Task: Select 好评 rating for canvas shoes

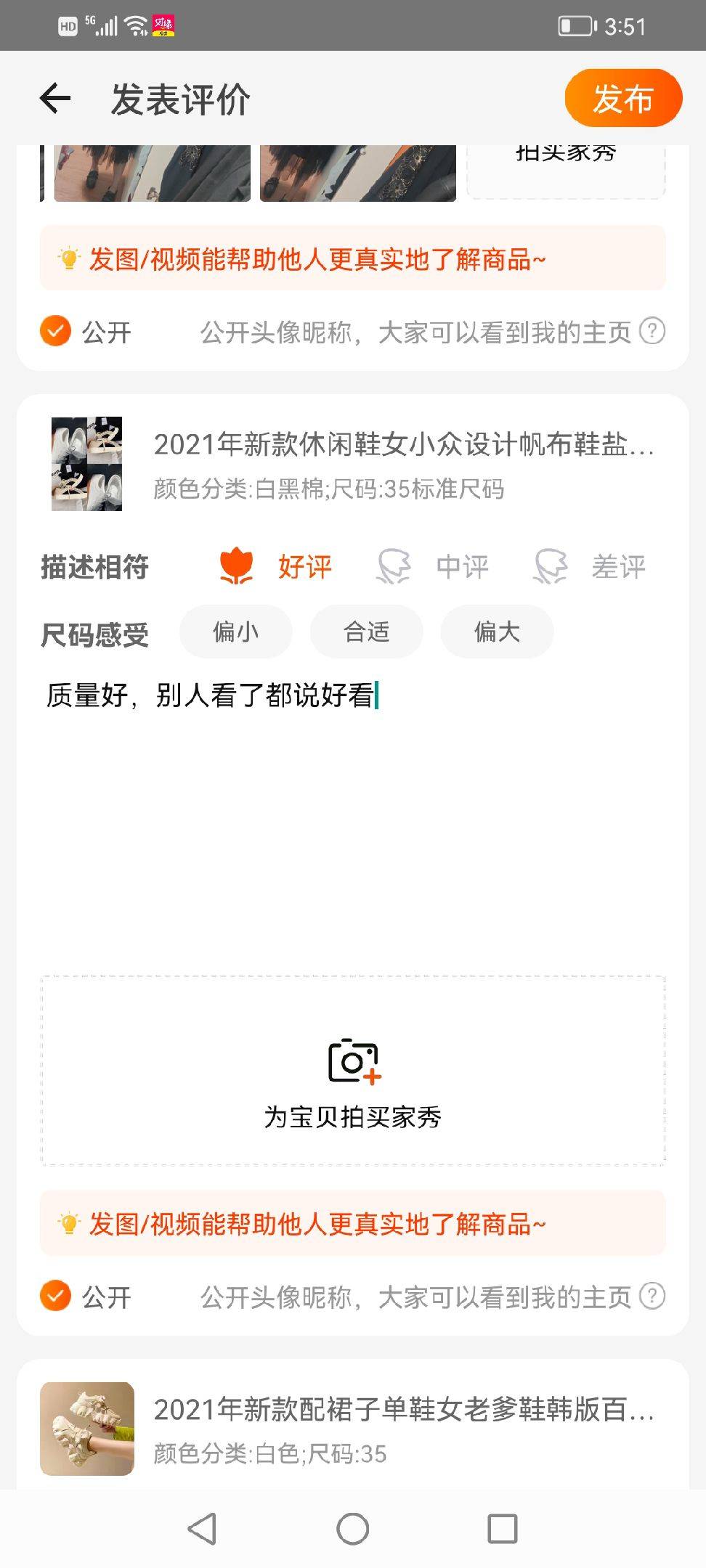Action: pos(277,567)
